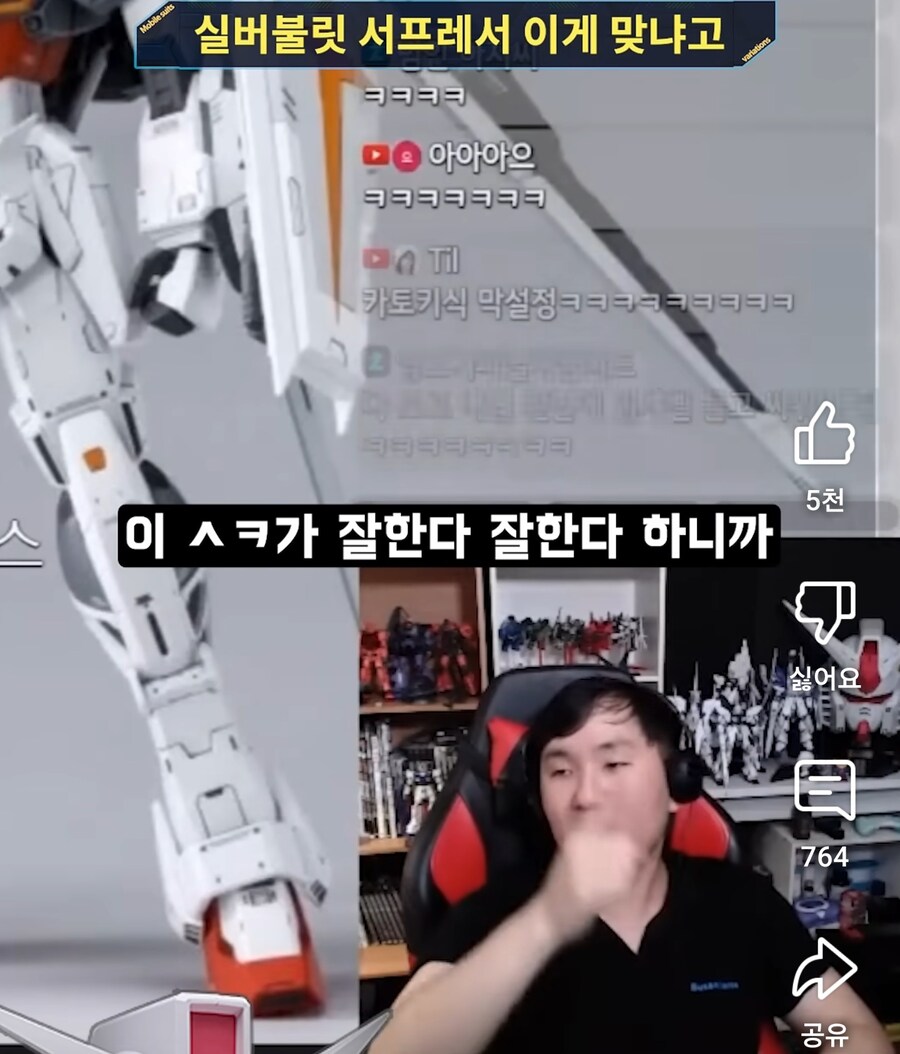Share this video via 공유
900x1054 pixels.
pyautogui.click(x=824, y=968)
